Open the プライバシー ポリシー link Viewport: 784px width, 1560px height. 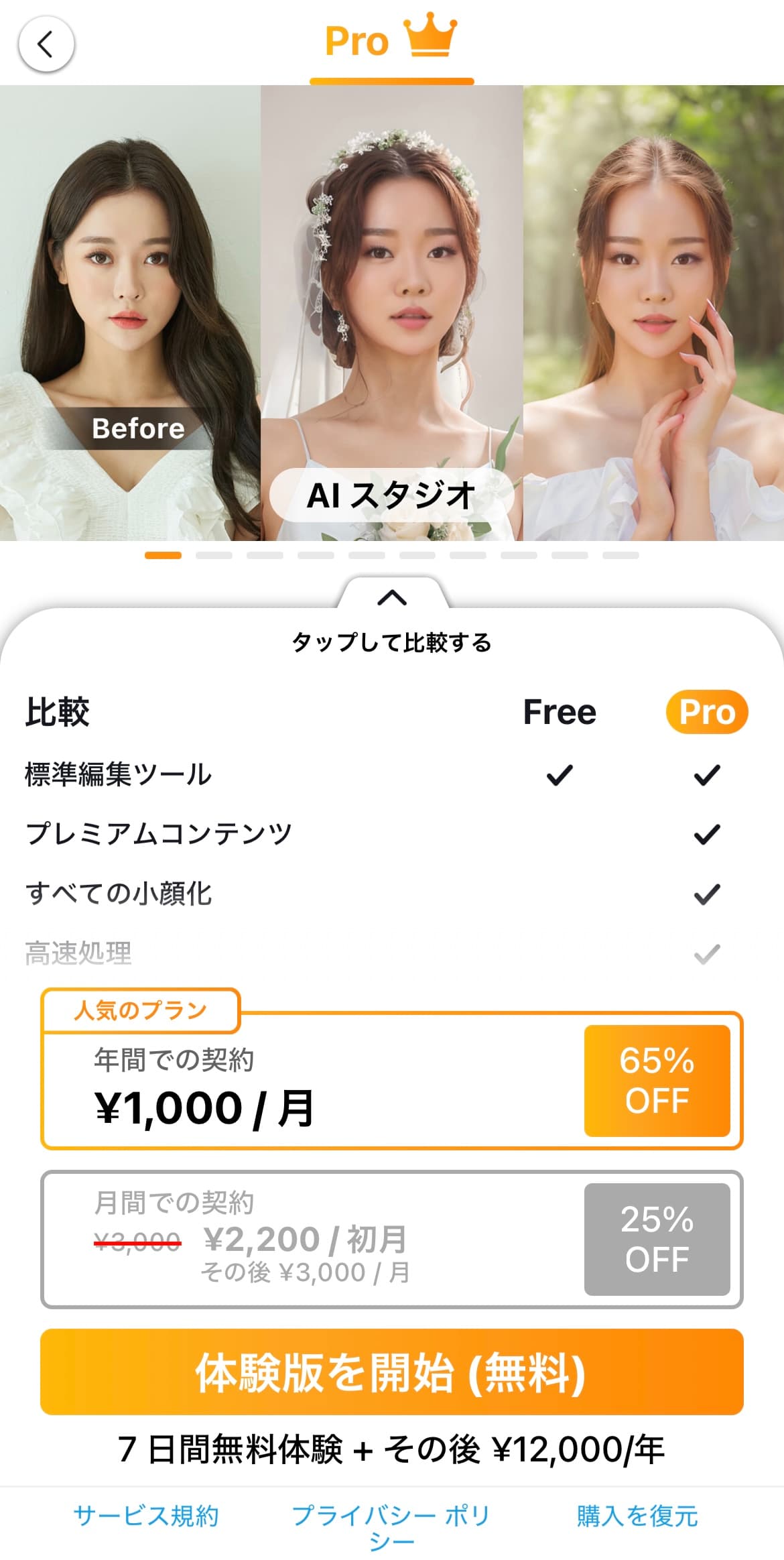pos(391,1526)
